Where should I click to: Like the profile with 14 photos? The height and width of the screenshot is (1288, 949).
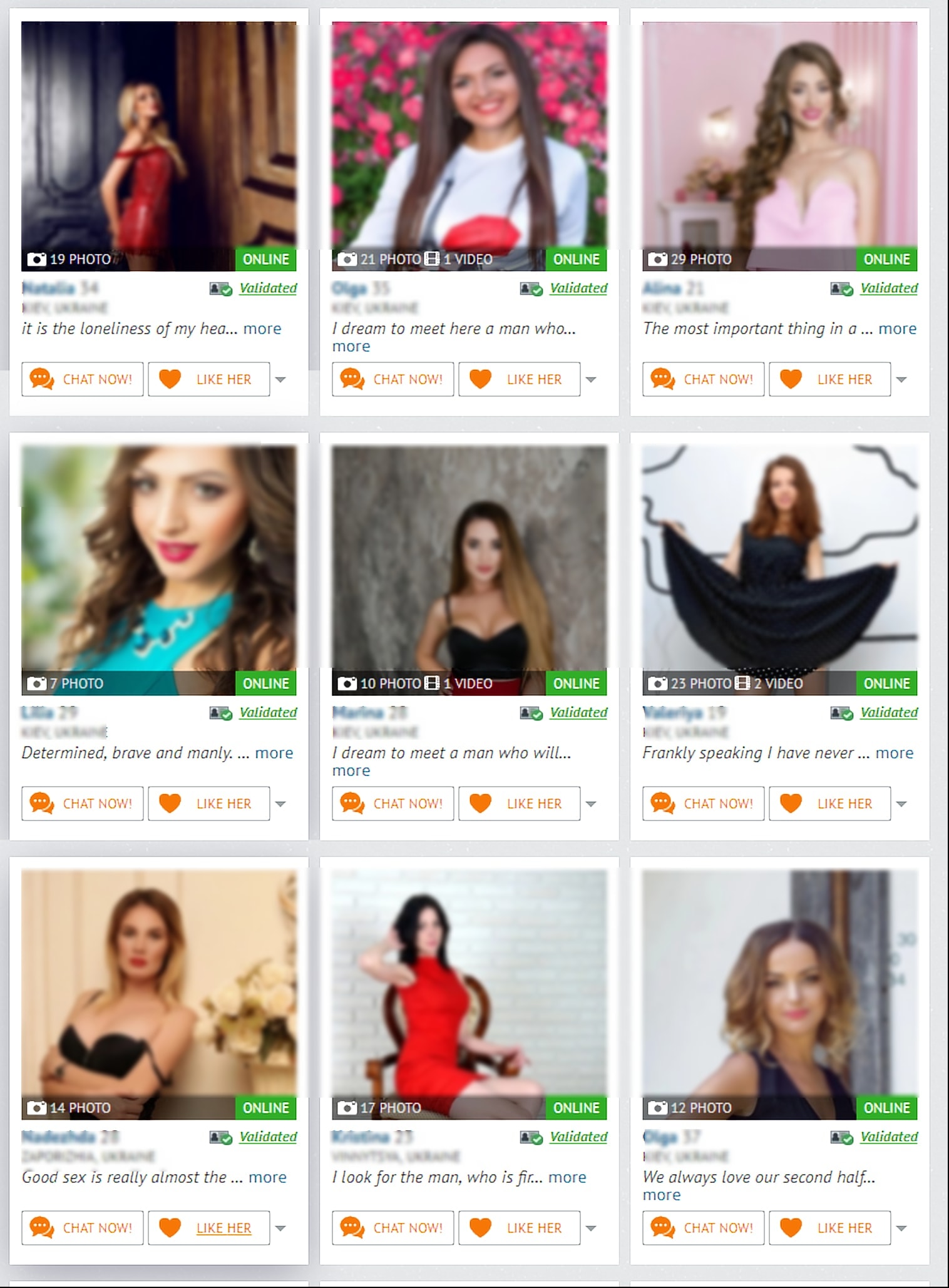point(208,1228)
